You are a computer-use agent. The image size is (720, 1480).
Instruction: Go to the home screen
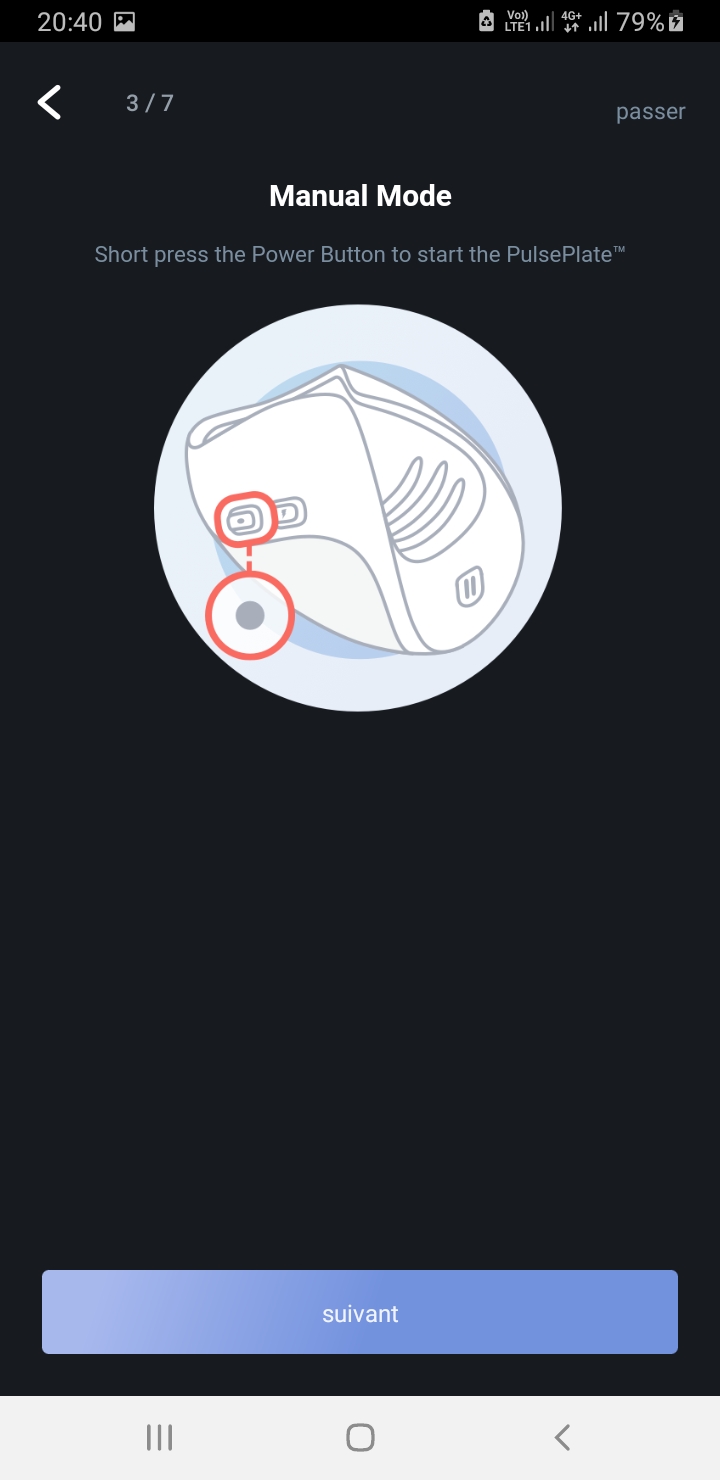[360, 1438]
